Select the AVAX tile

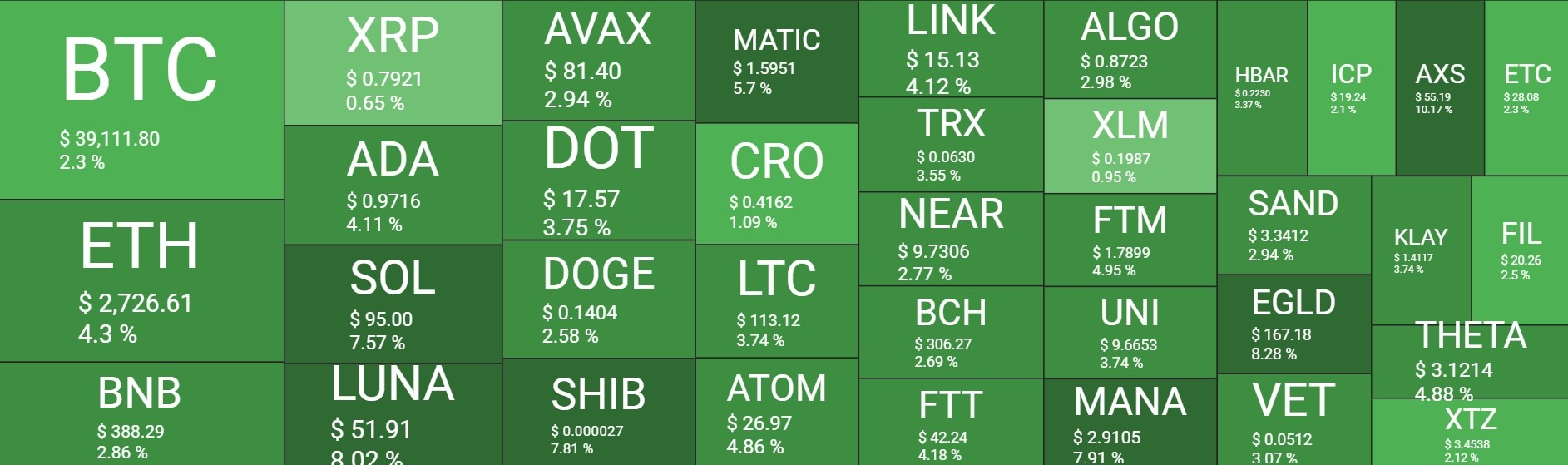598,61
